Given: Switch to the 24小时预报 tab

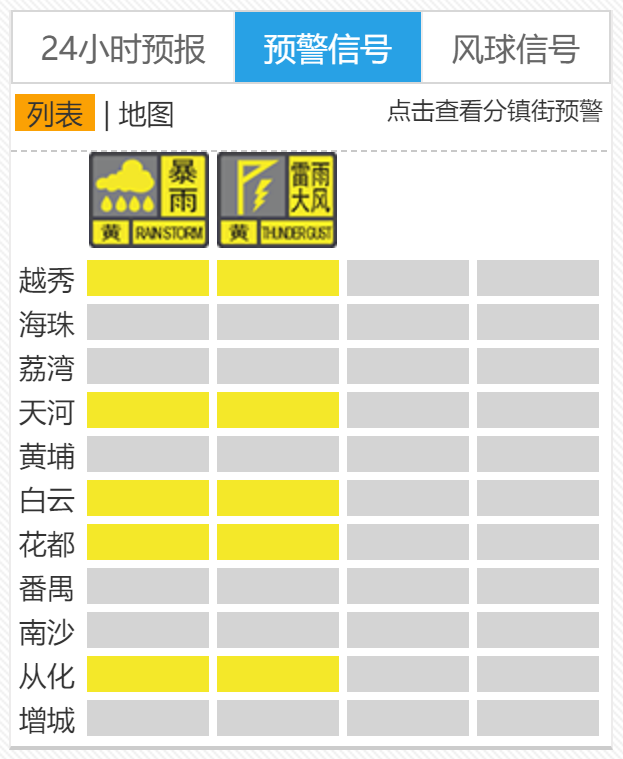Looking at the screenshot, I should click(x=123, y=48).
